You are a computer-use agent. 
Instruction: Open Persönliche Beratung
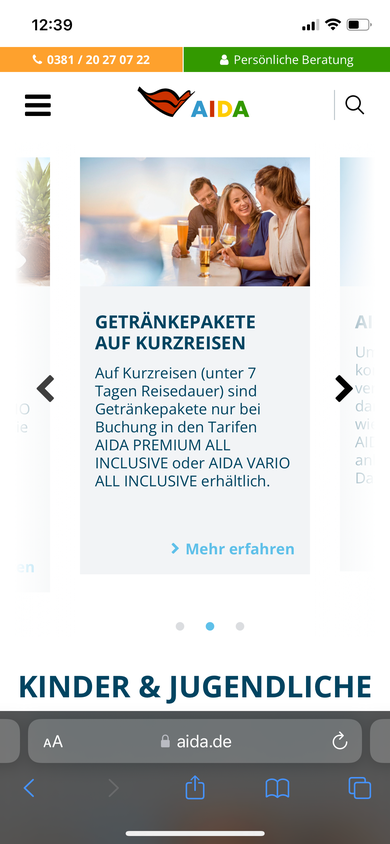point(287,60)
